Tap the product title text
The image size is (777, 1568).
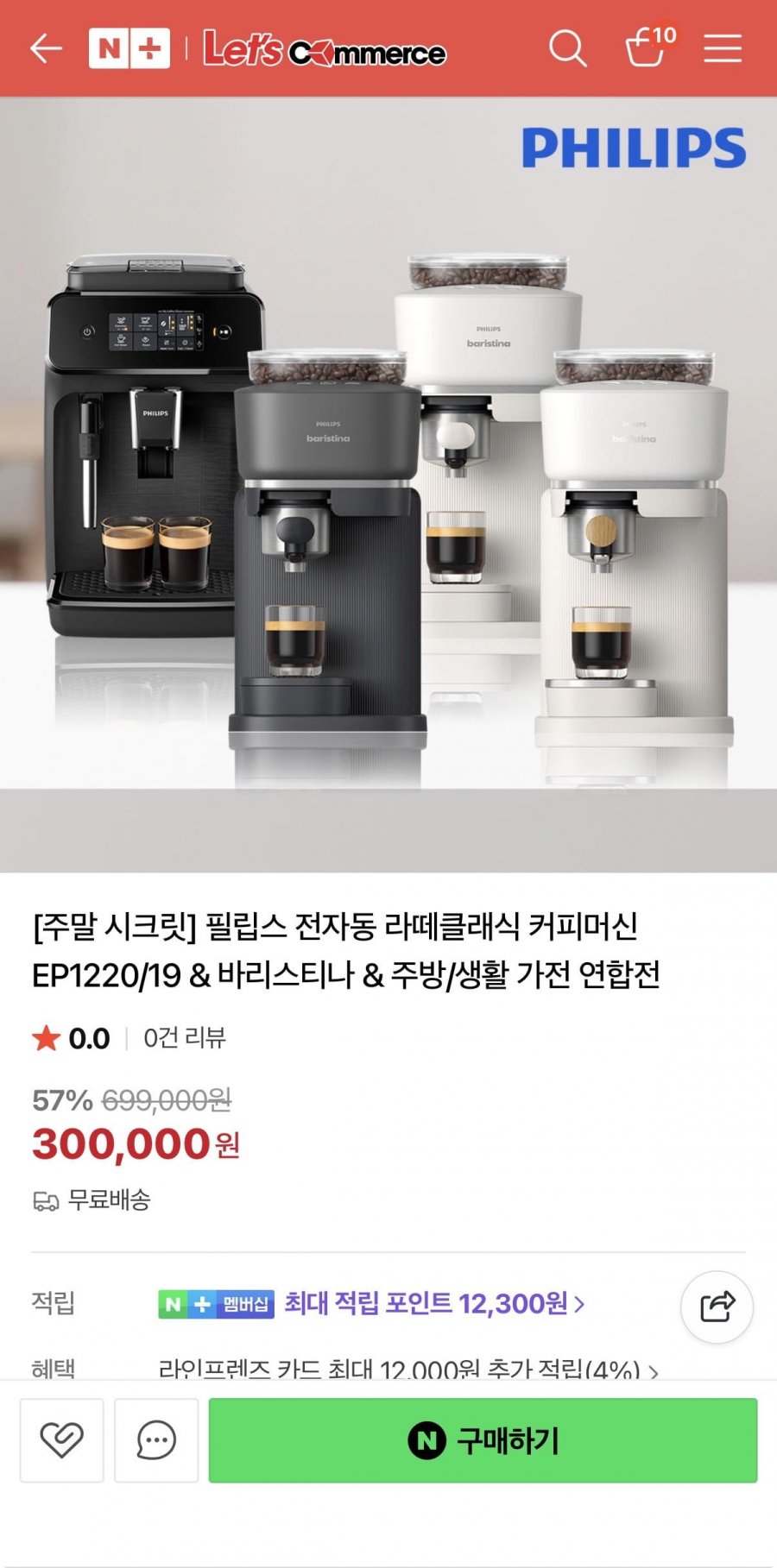(345, 951)
